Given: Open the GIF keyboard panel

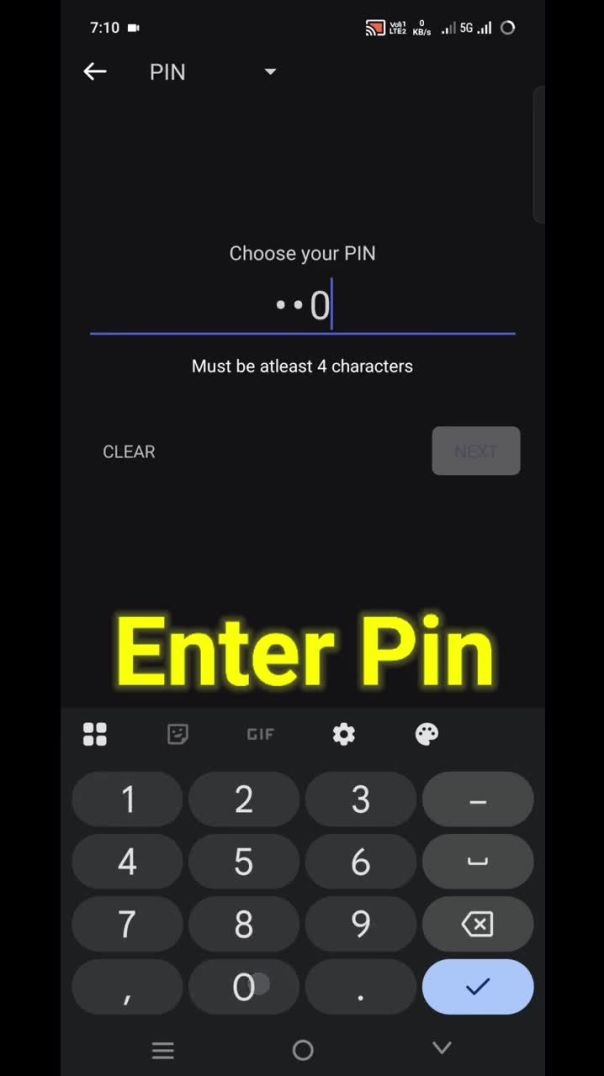Looking at the screenshot, I should (260, 735).
